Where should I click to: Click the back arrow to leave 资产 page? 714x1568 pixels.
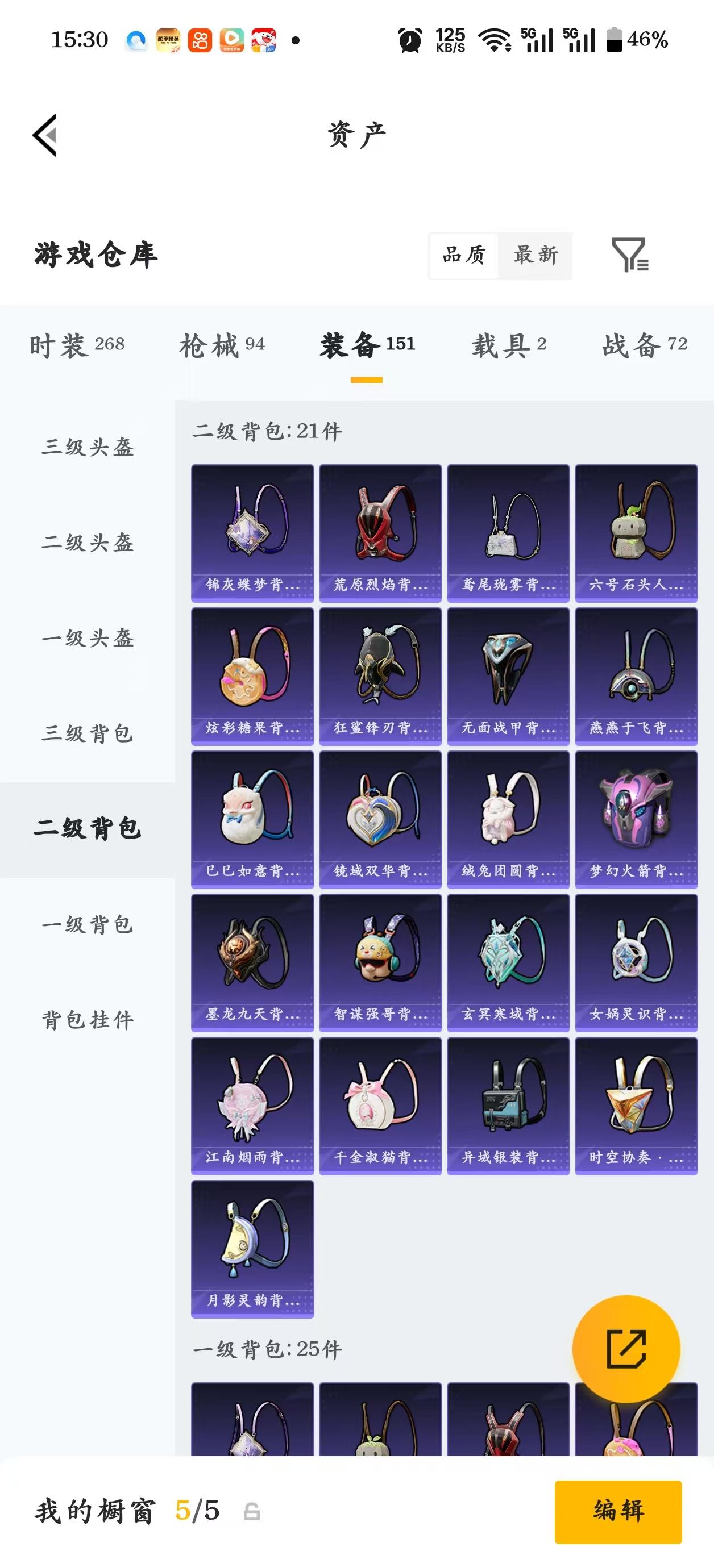point(44,136)
